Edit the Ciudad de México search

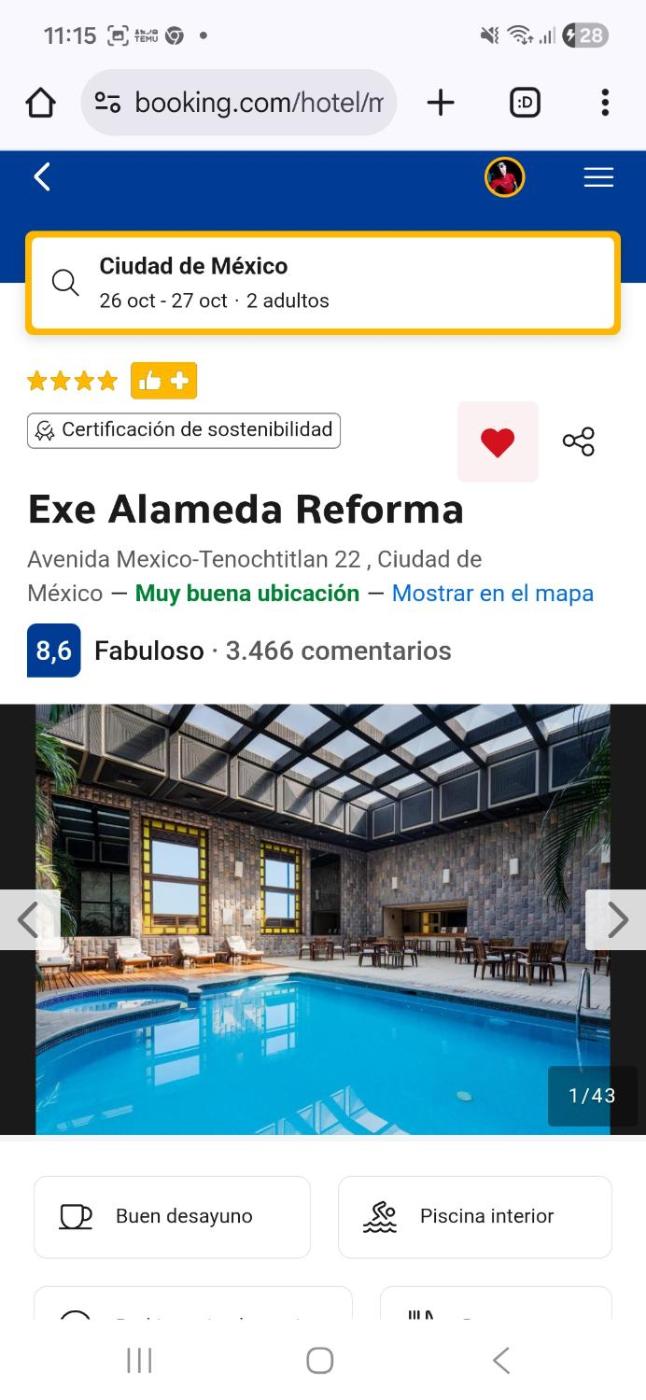click(322, 283)
